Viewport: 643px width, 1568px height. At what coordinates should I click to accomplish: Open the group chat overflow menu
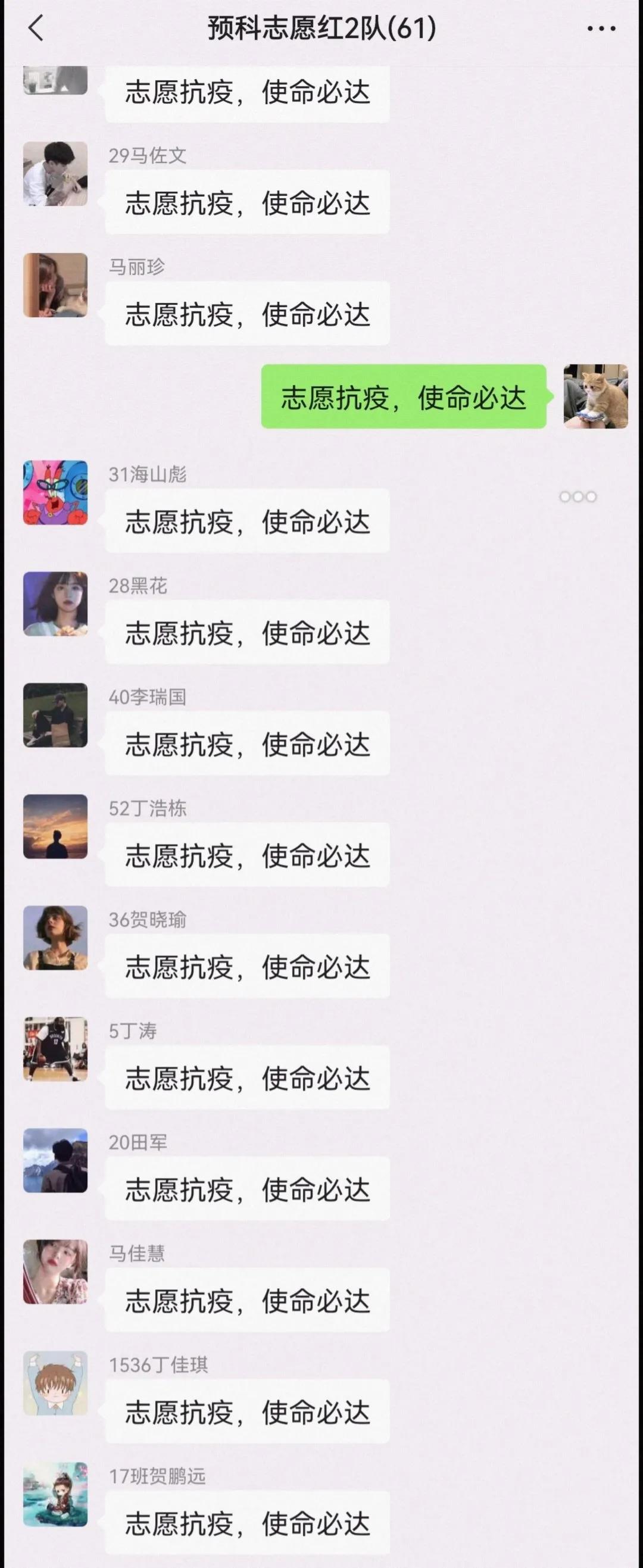[601, 29]
